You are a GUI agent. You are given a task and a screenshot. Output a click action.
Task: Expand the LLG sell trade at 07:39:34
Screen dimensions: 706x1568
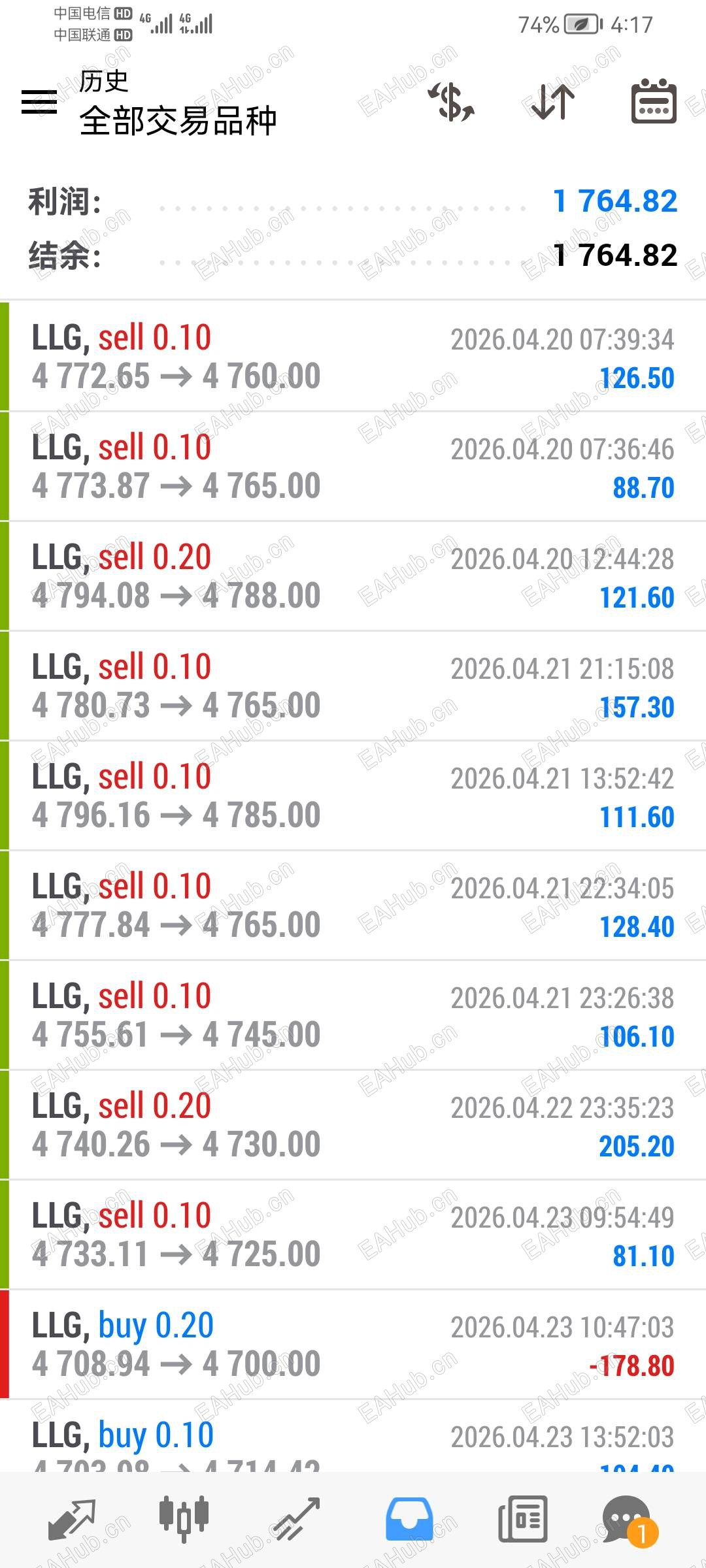(353, 357)
